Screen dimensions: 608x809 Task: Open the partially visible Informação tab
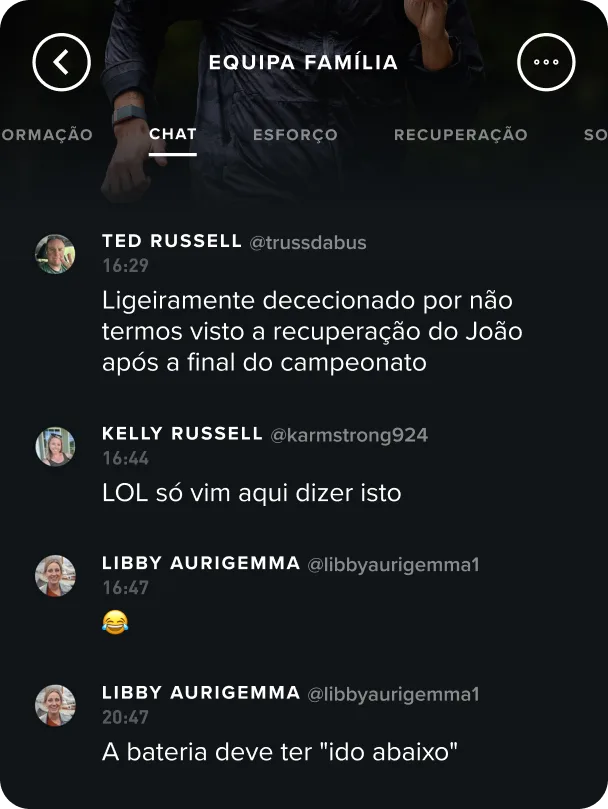(46, 135)
